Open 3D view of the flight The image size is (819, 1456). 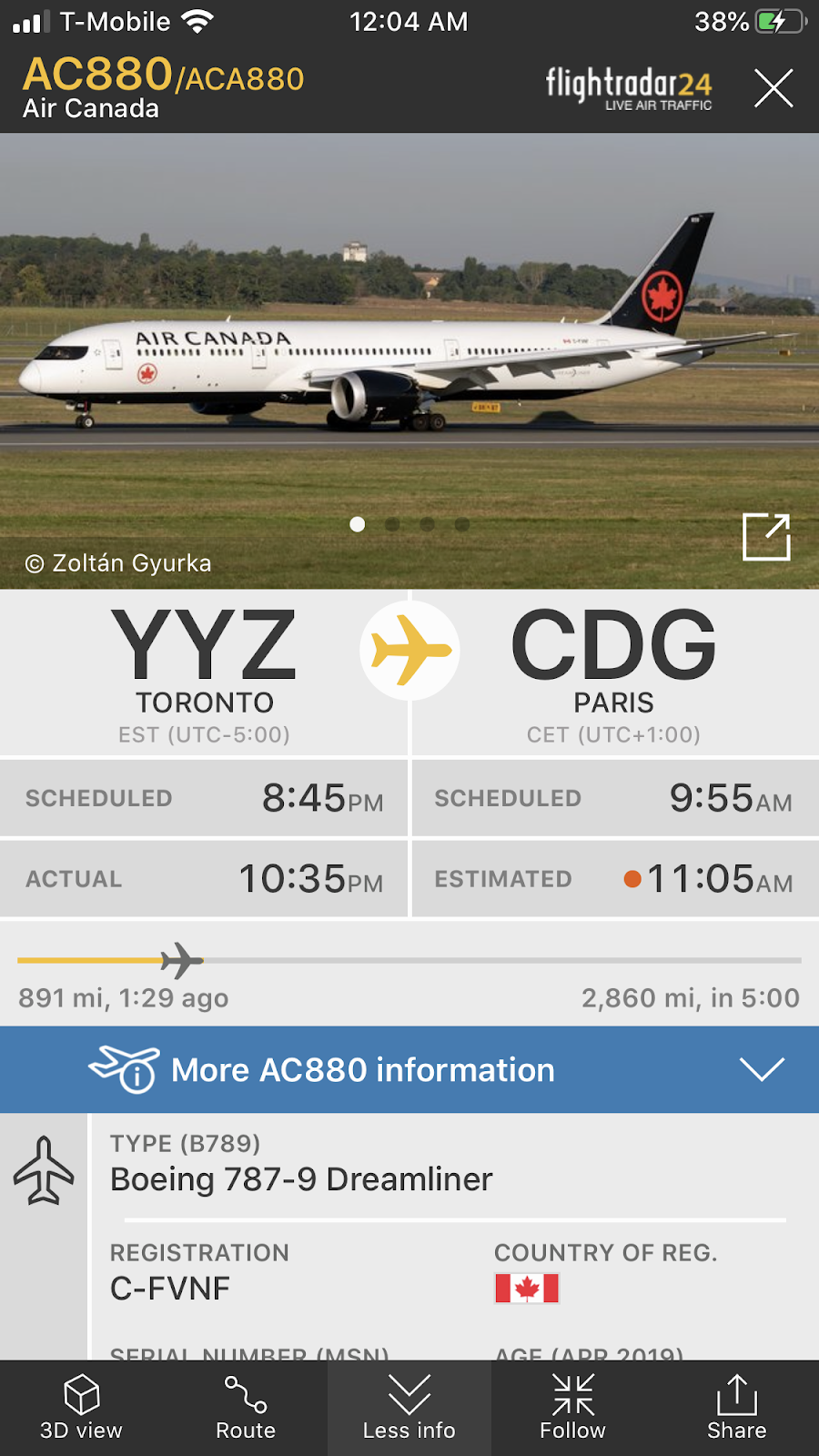82,1406
